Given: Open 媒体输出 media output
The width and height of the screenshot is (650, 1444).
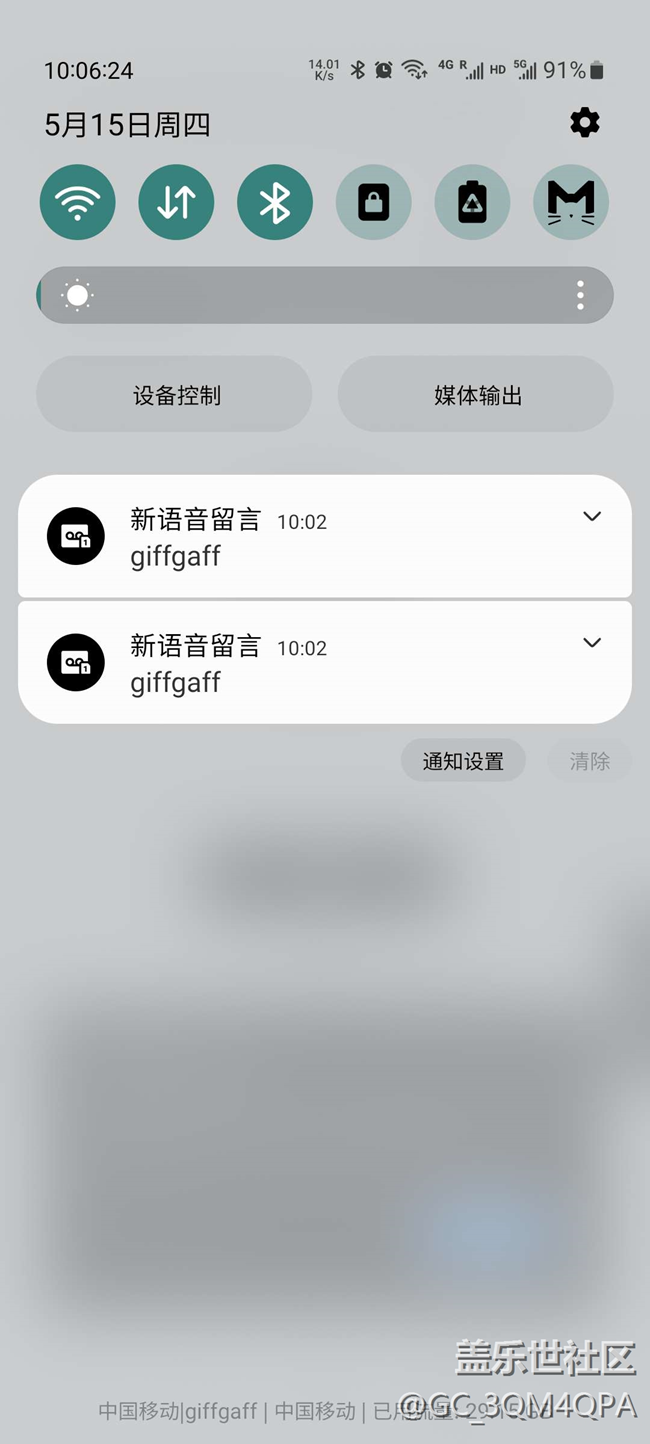Looking at the screenshot, I should [x=476, y=395].
